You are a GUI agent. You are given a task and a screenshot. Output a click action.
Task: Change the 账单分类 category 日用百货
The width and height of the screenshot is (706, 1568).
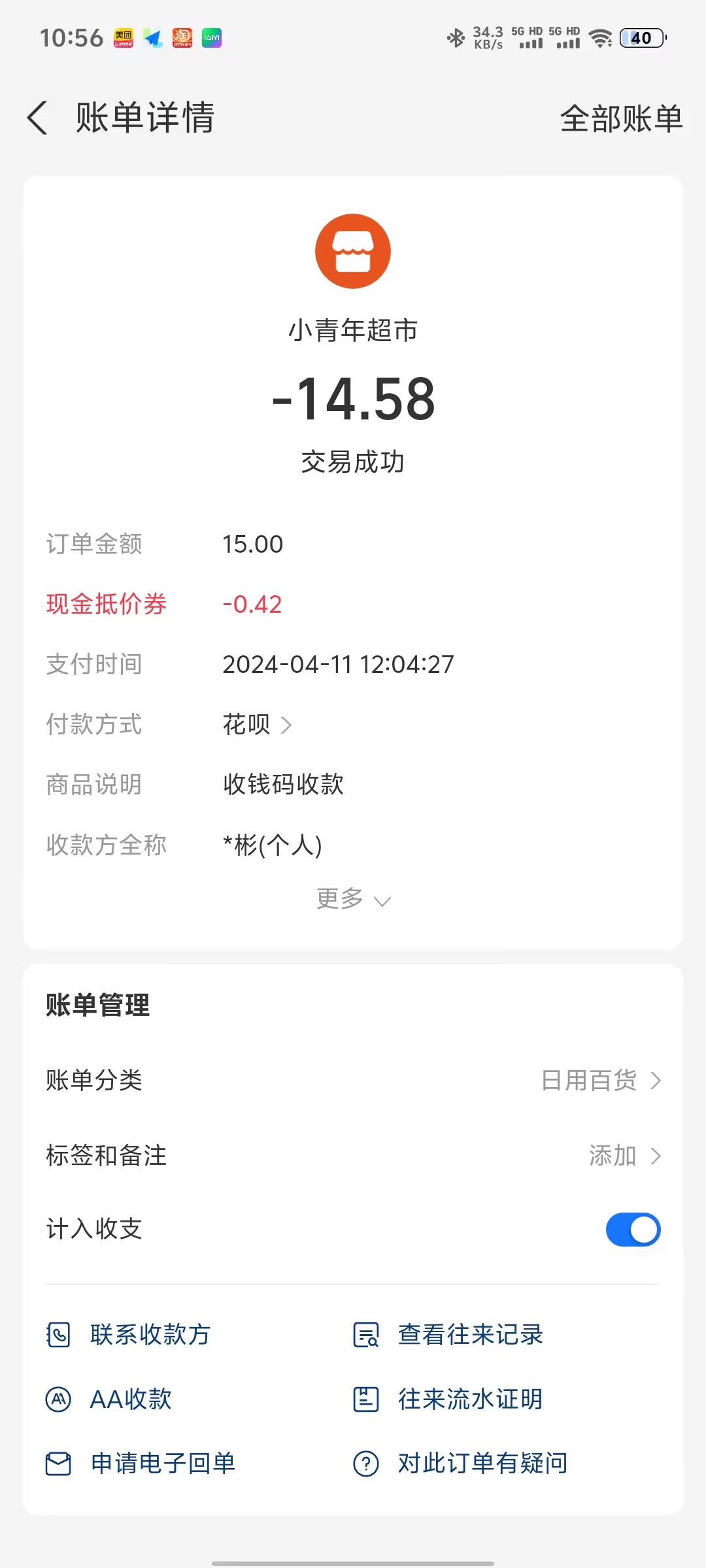coord(600,1081)
